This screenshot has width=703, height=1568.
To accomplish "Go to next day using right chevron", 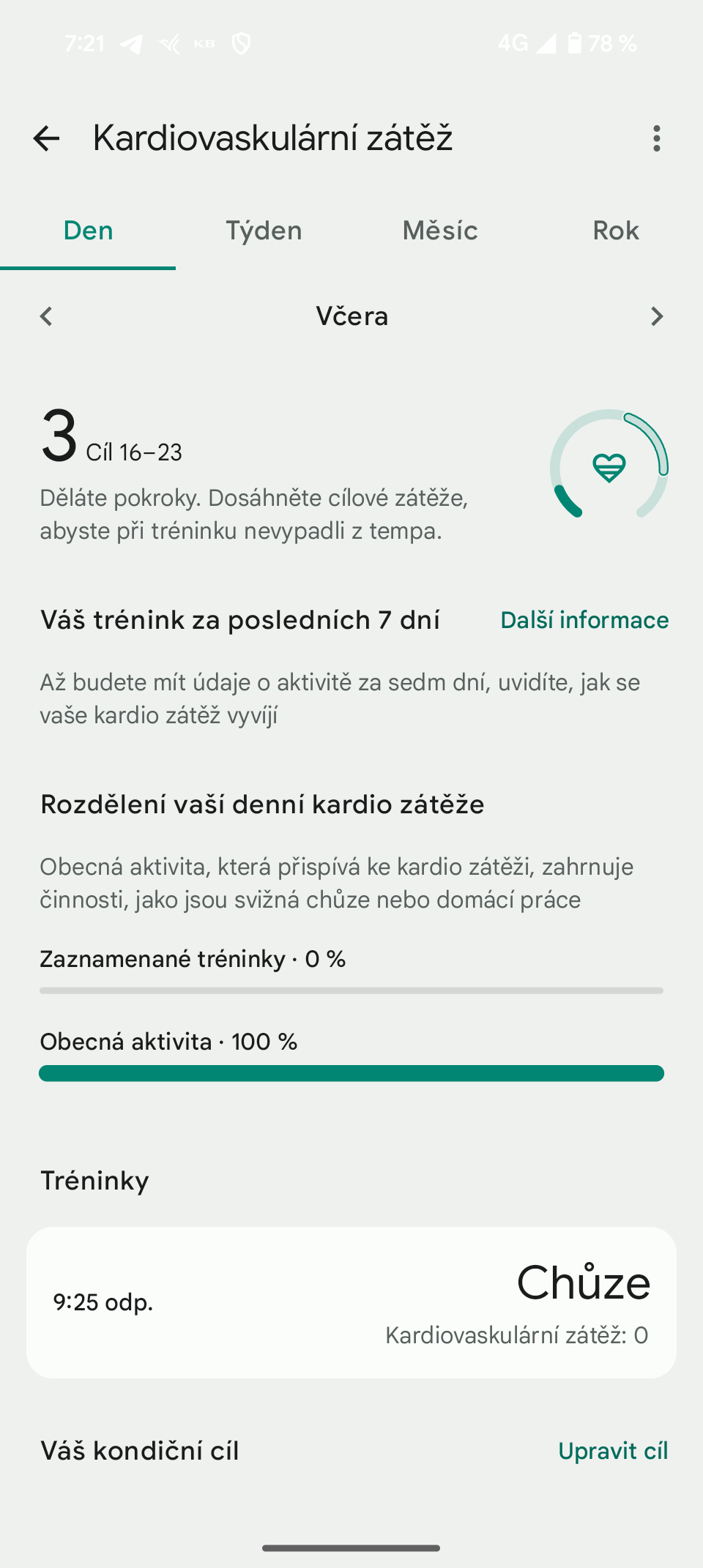I will [x=657, y=316].
